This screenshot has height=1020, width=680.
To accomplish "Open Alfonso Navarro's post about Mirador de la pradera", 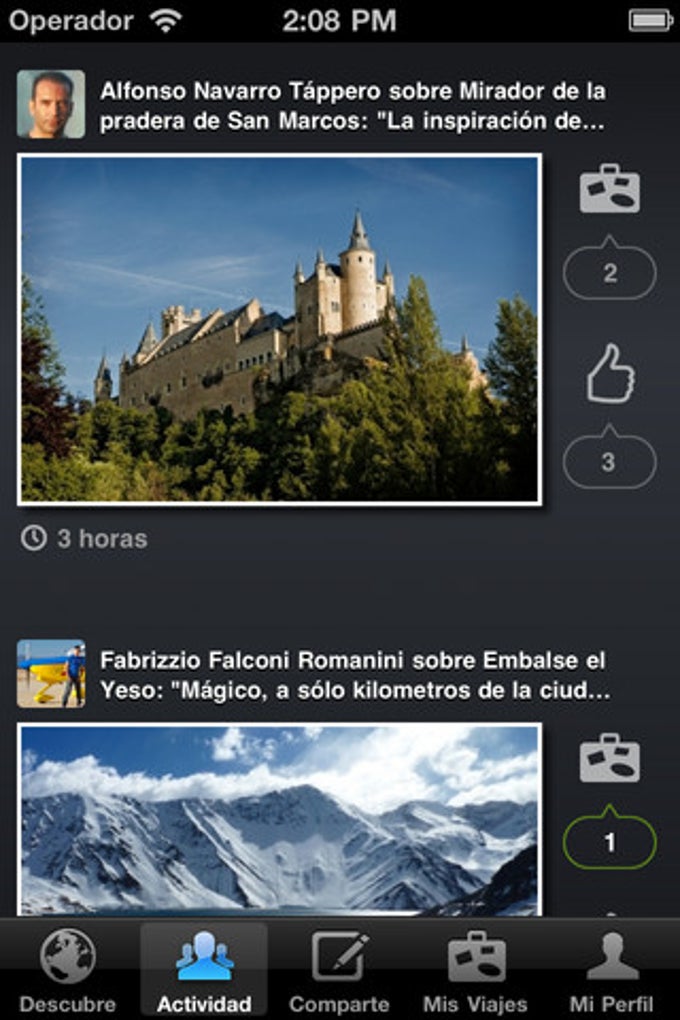I will coord(352,106).
